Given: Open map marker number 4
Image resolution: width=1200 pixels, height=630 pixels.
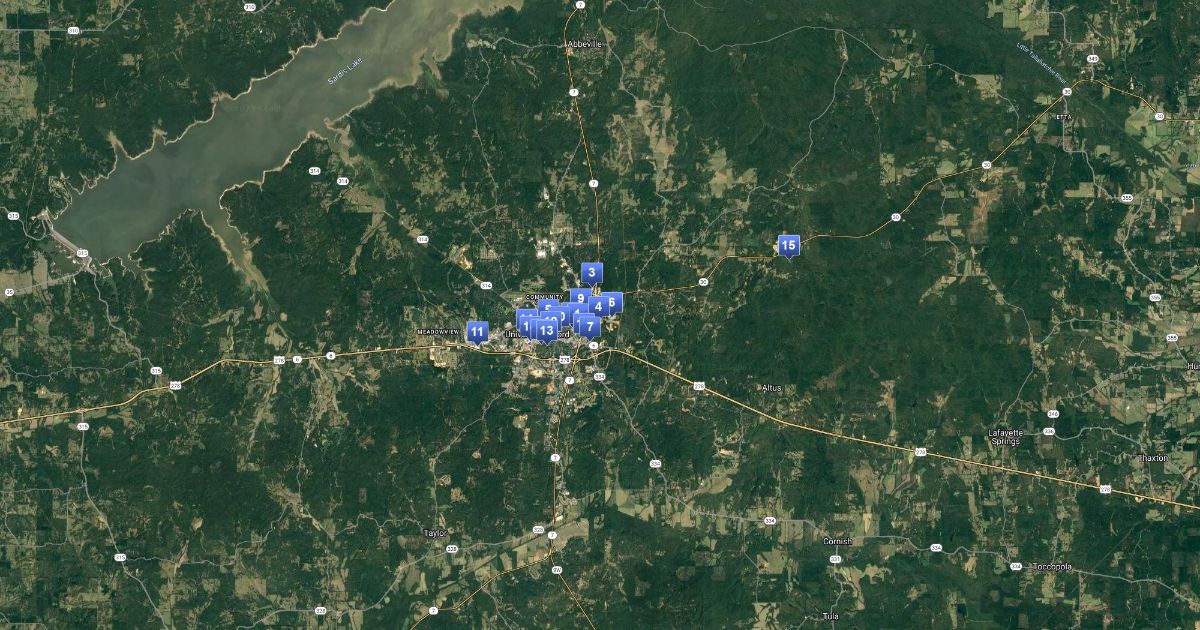Looking at the screenshot, I should (597, 306).
